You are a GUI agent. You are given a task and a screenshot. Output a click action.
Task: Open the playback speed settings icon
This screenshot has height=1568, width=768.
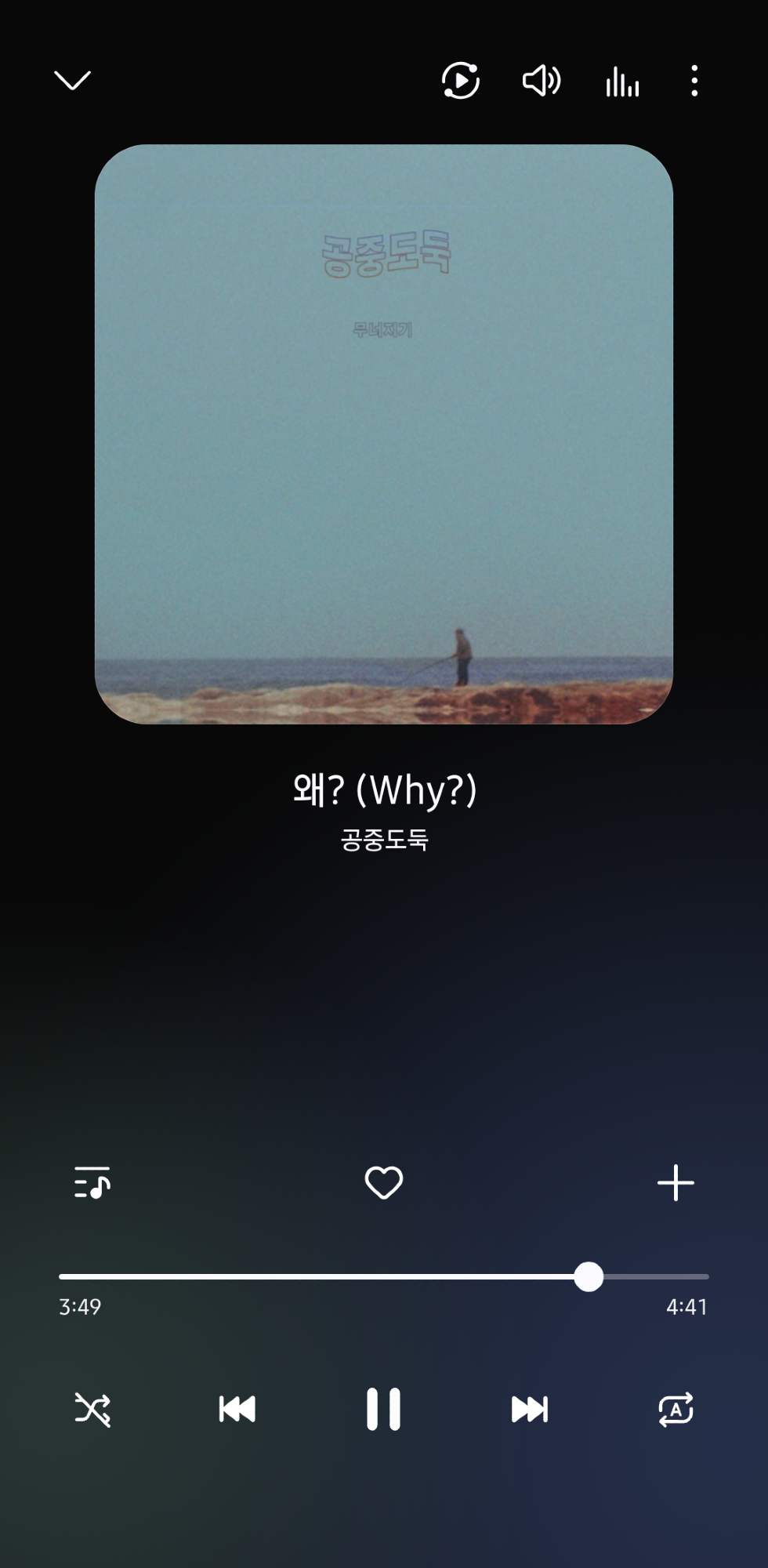[x=461, y=81]
